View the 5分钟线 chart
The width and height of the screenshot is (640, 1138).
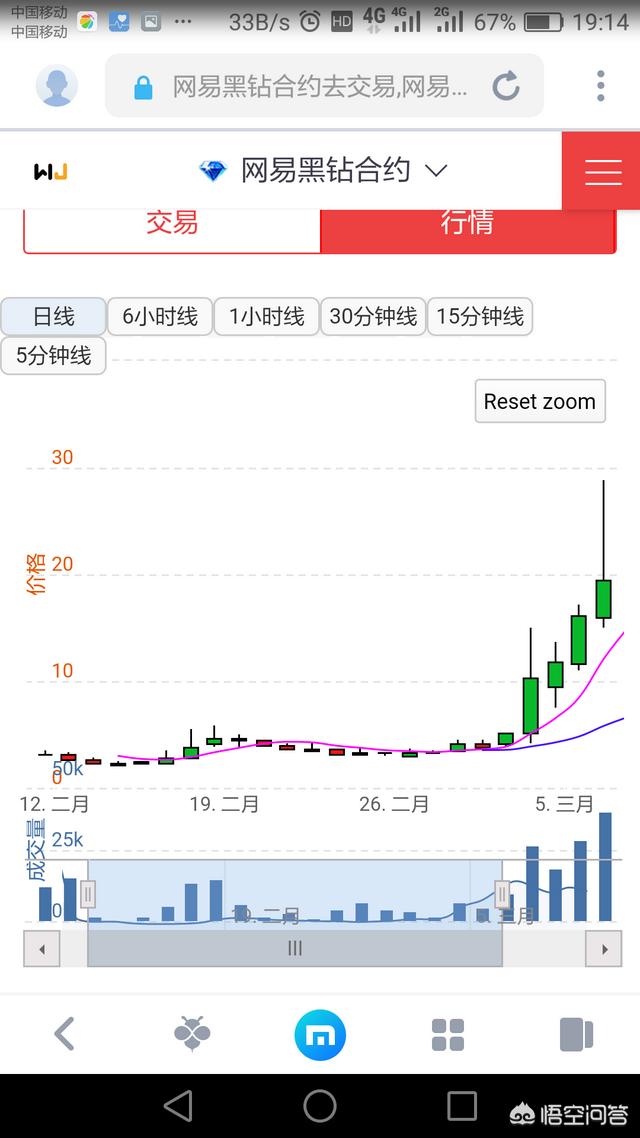click(x=53, y=355)
